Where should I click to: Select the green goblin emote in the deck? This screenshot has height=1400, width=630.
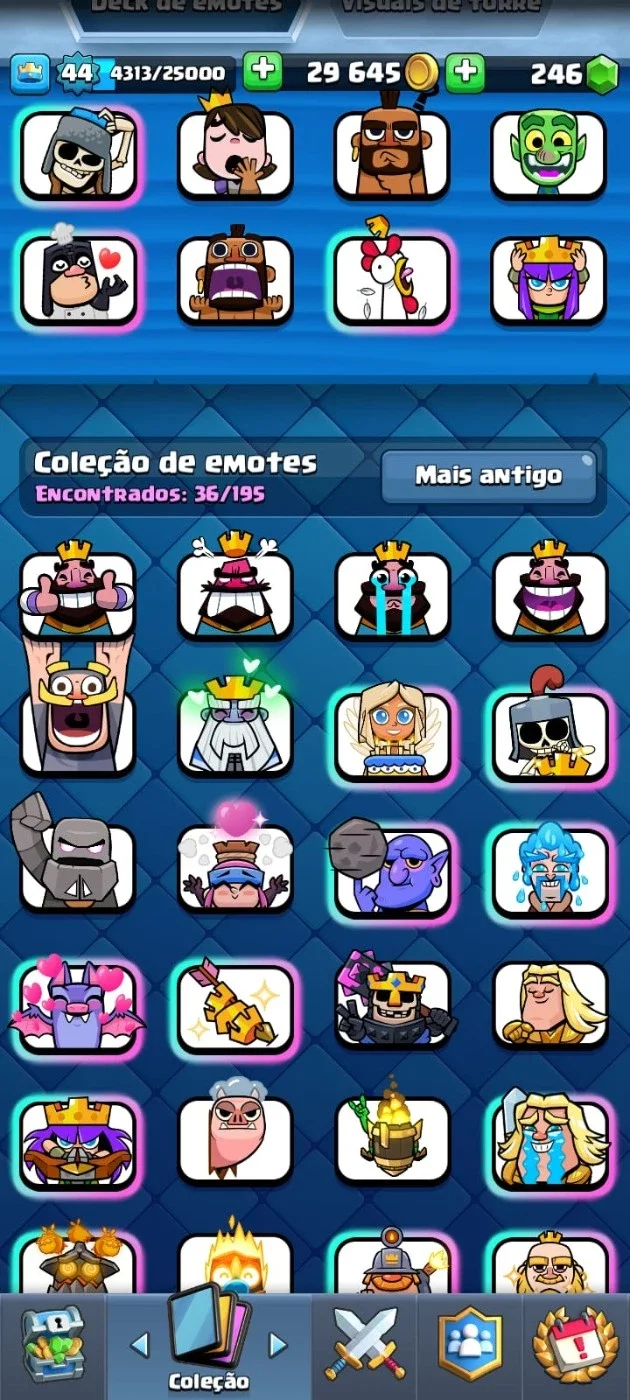(548, 153)
